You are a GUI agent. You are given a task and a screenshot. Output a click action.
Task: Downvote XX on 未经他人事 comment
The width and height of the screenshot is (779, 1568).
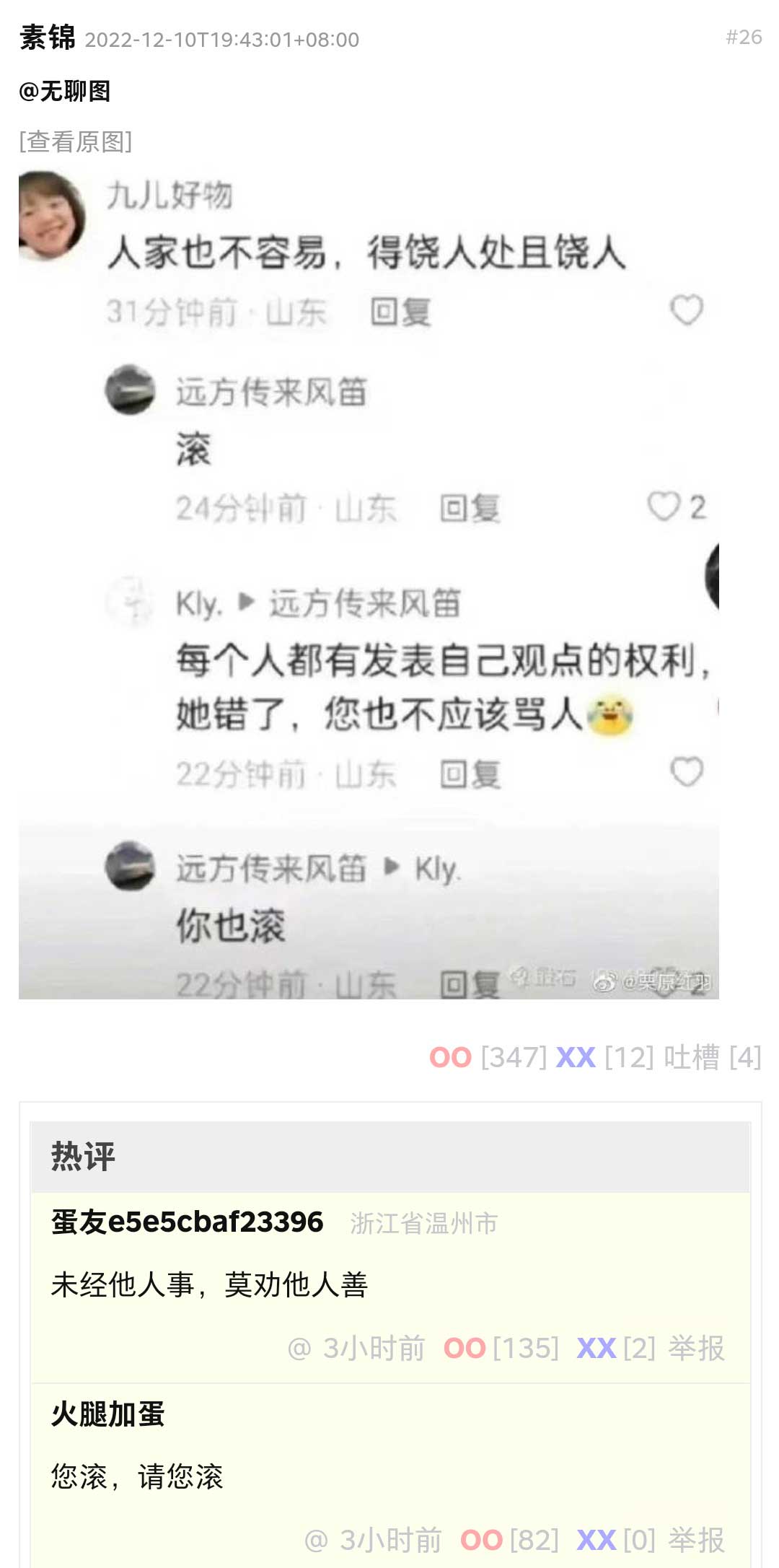[x=596, y=1348]
